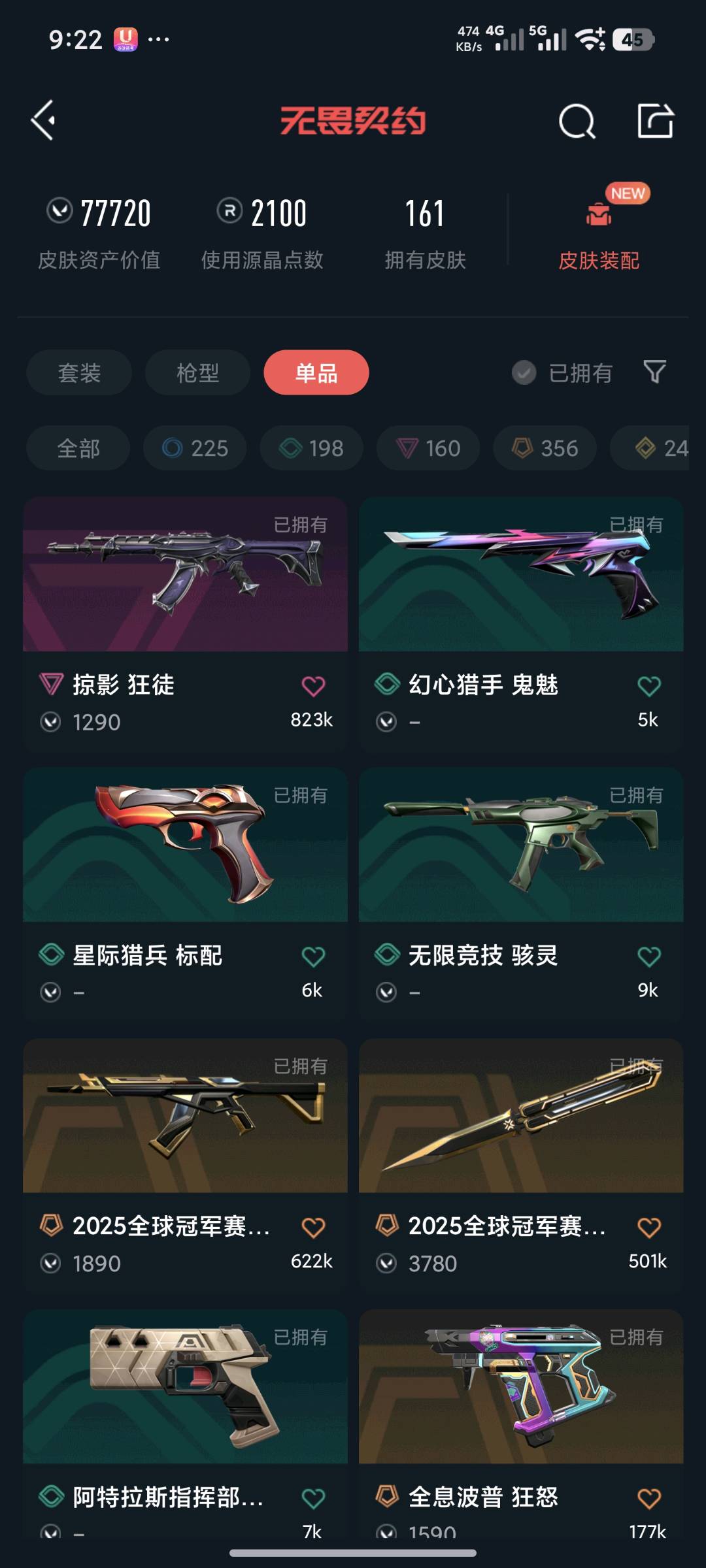
Task: Select the 单品 tab
Action: pos(316,373)
